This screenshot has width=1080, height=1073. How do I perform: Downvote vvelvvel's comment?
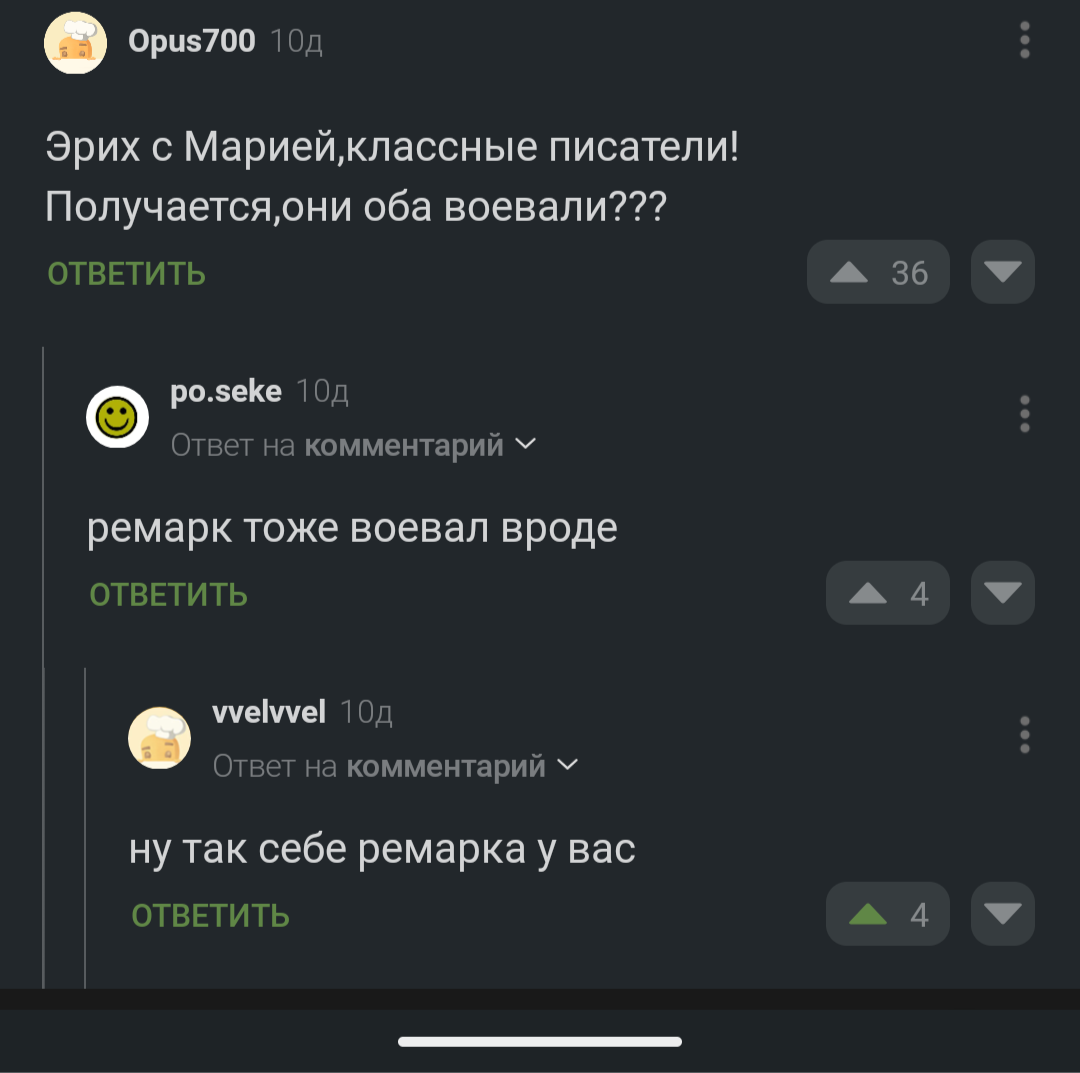coord(1002,914)
